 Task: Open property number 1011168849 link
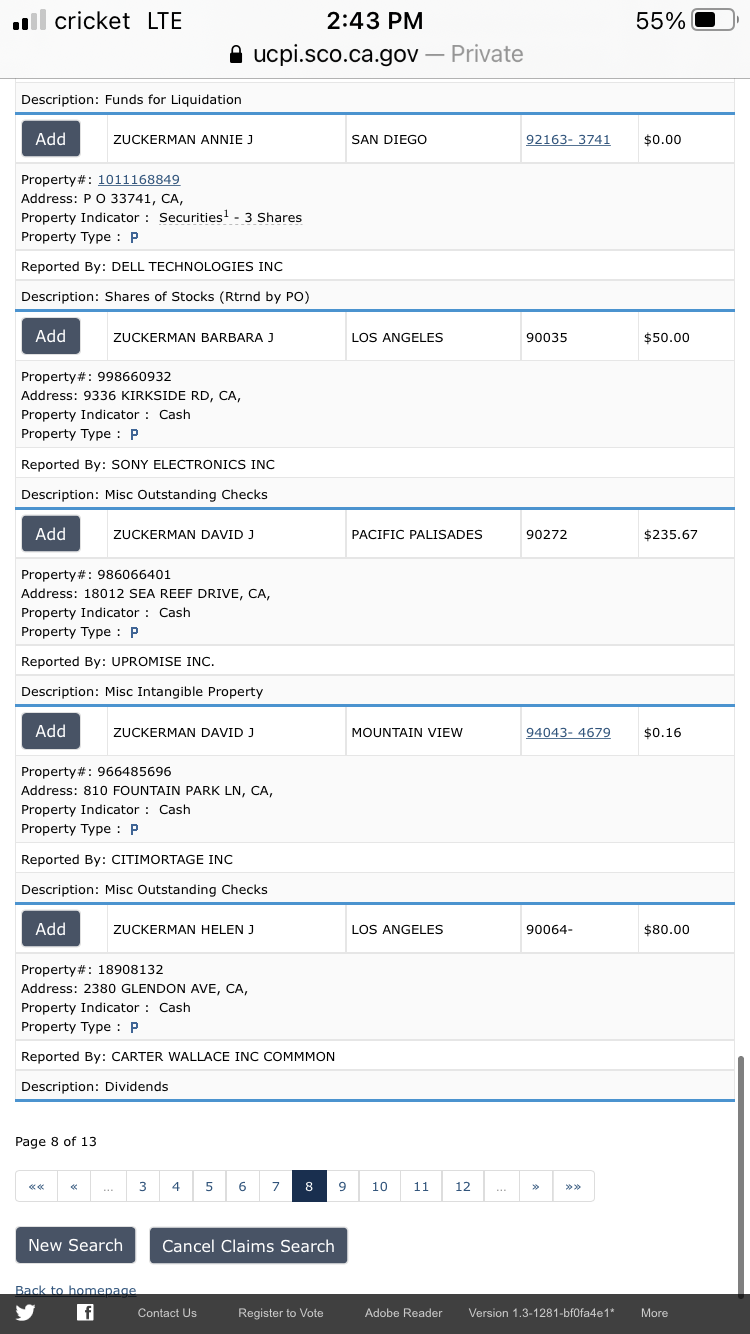pyautogui.click(x=138, y=179)
